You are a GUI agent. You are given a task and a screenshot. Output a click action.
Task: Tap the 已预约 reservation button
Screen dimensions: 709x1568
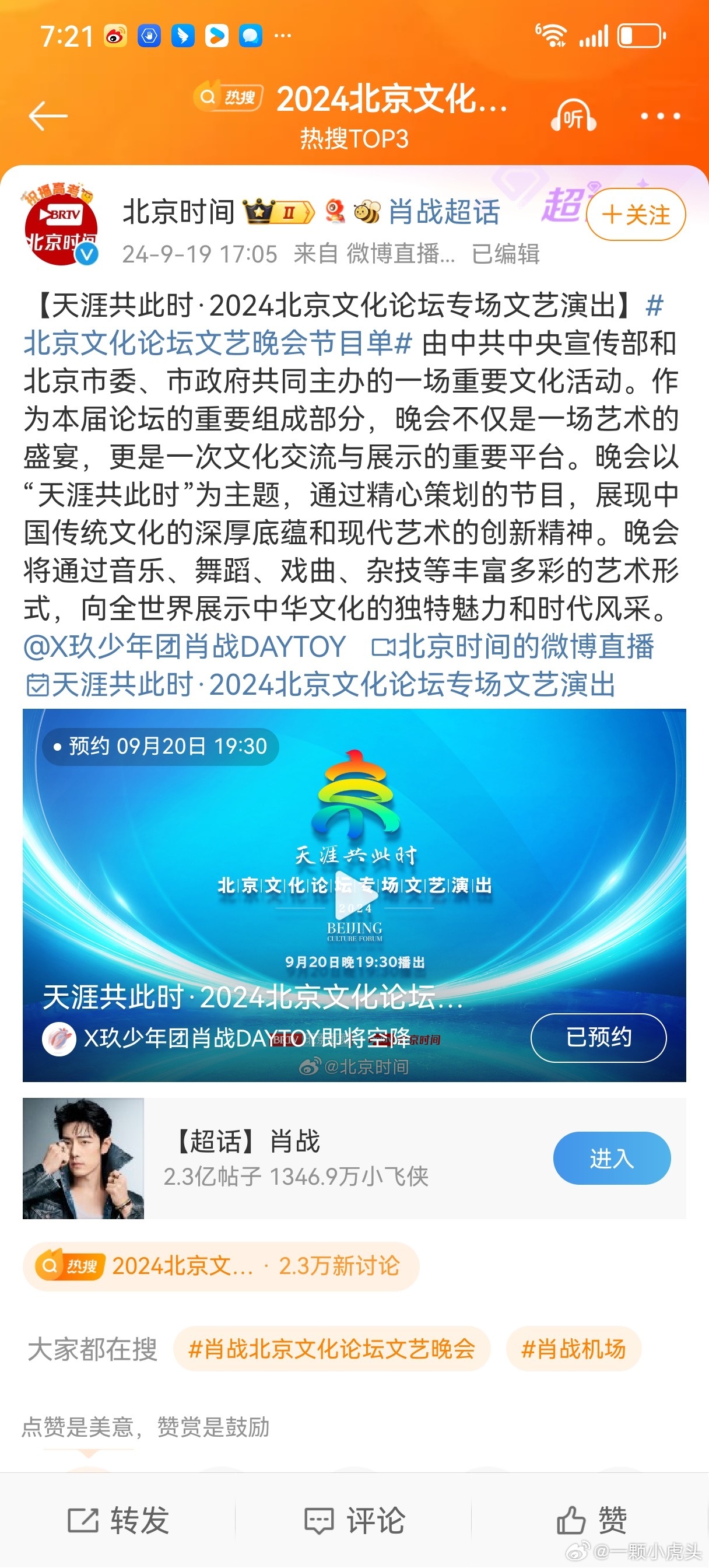pos(598,1037)
